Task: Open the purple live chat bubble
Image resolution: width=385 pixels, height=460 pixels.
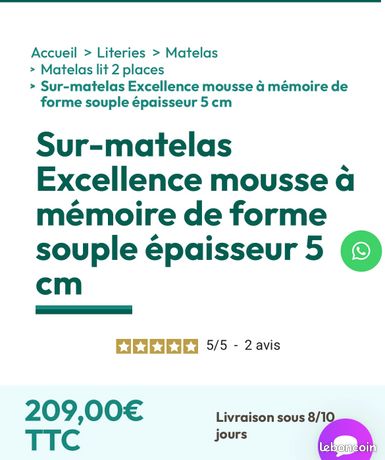Action: (346, 441)
